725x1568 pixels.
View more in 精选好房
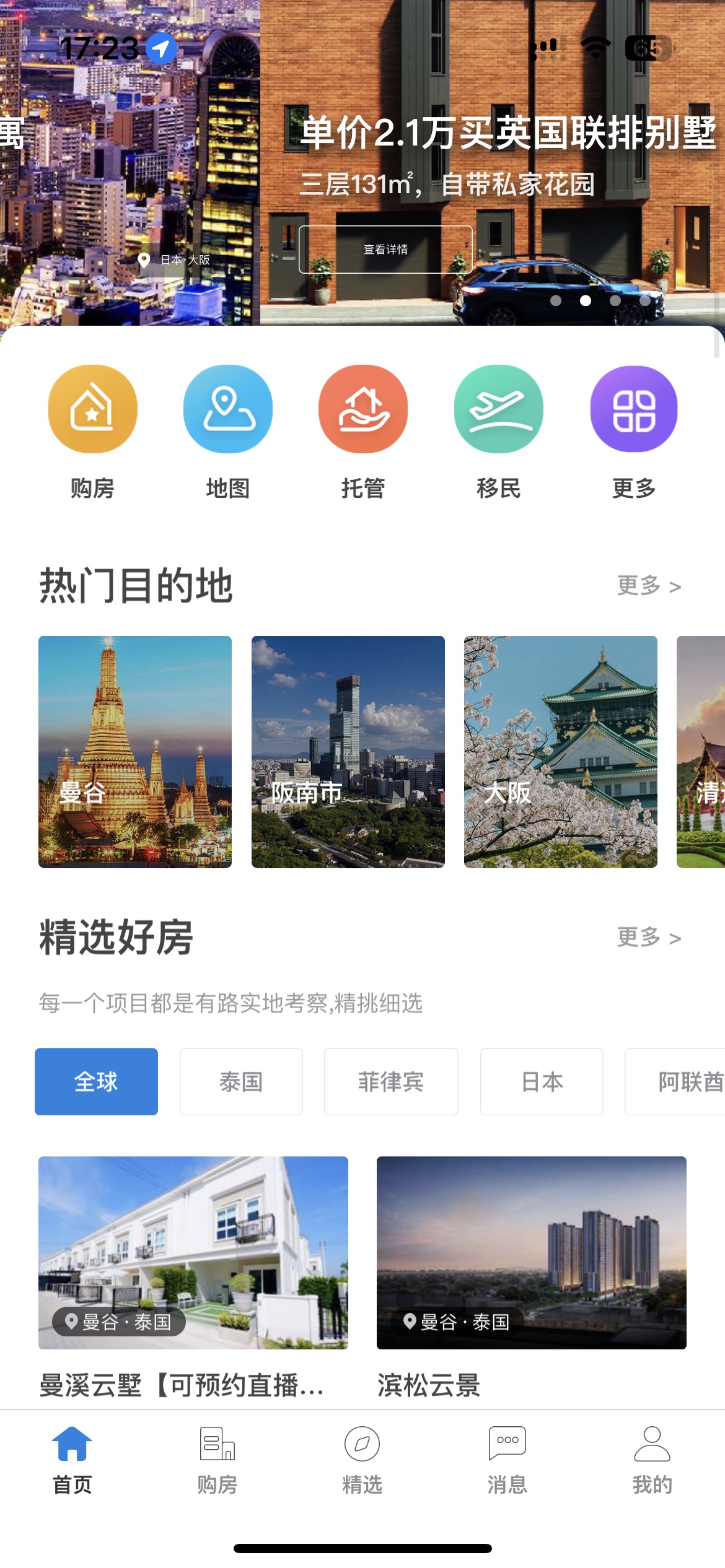(649, 938)
